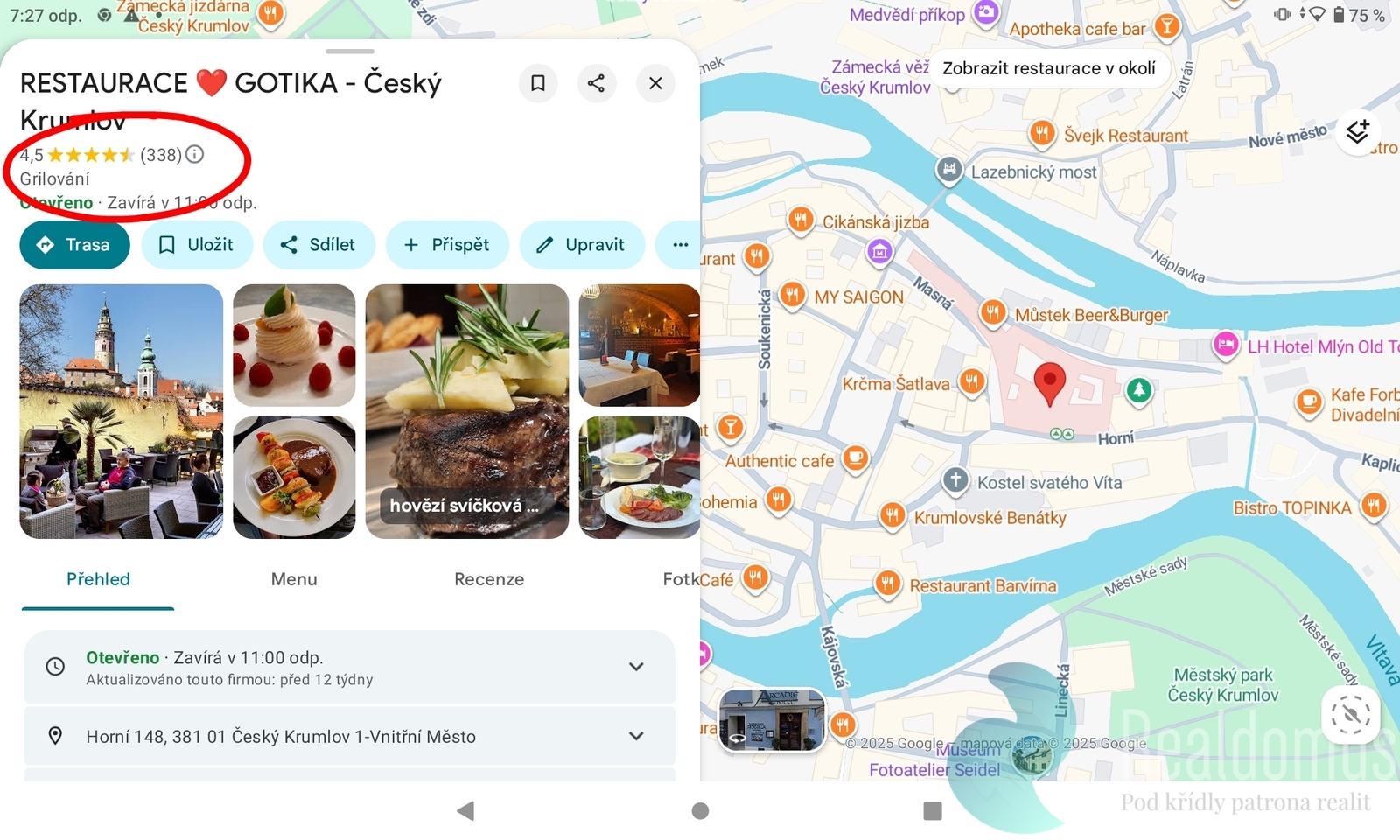Expand the opening hours row
This screenshot has width=1400, height=840.
click(636, 667)
